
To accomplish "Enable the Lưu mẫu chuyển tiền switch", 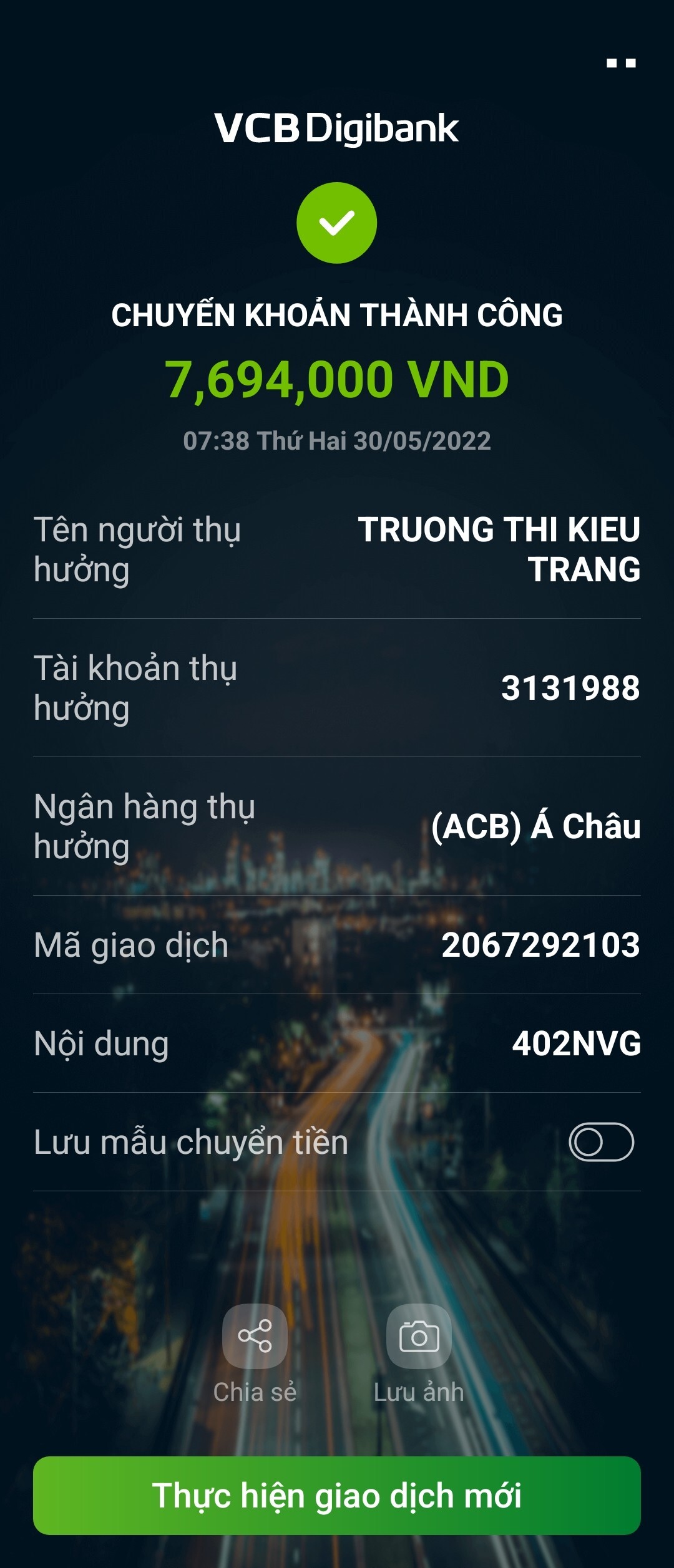I will pos(601,1142).
